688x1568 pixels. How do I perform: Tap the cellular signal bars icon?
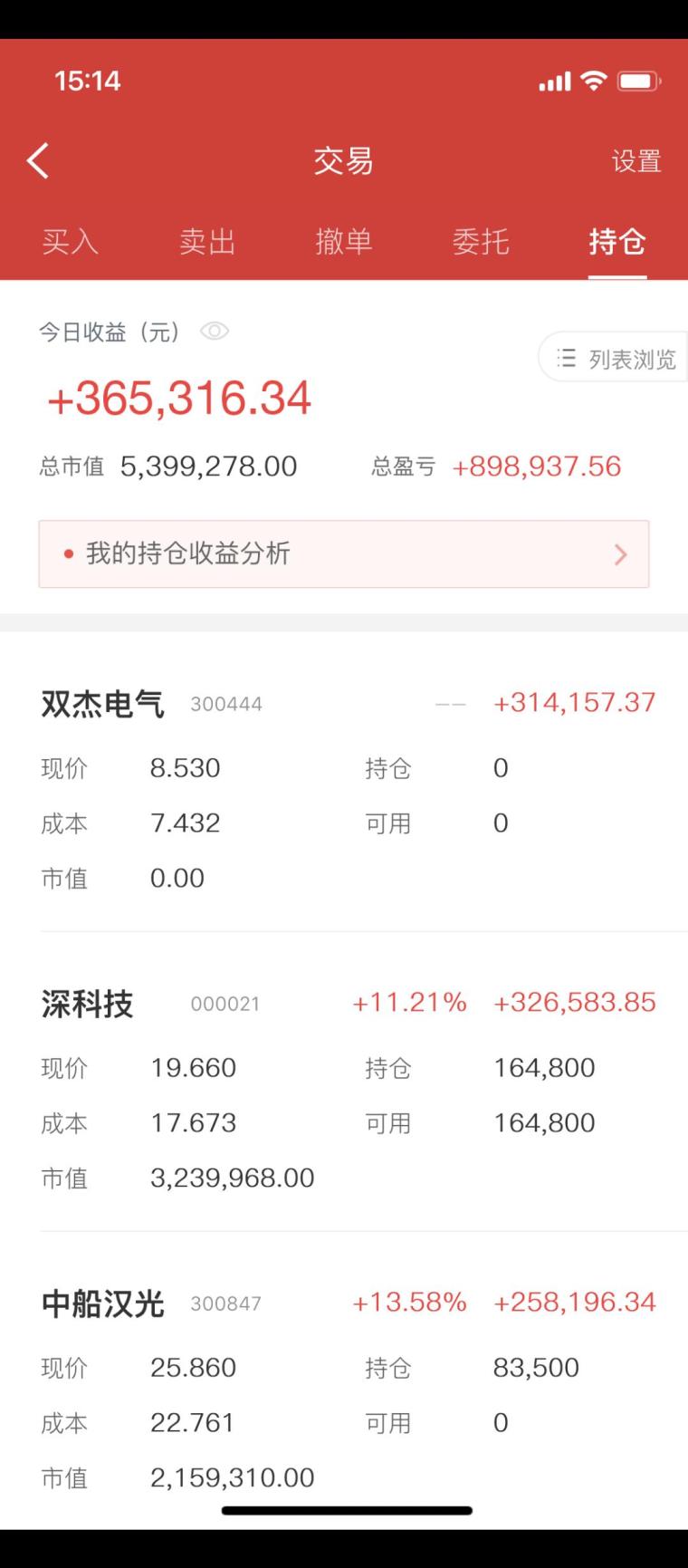554,81
